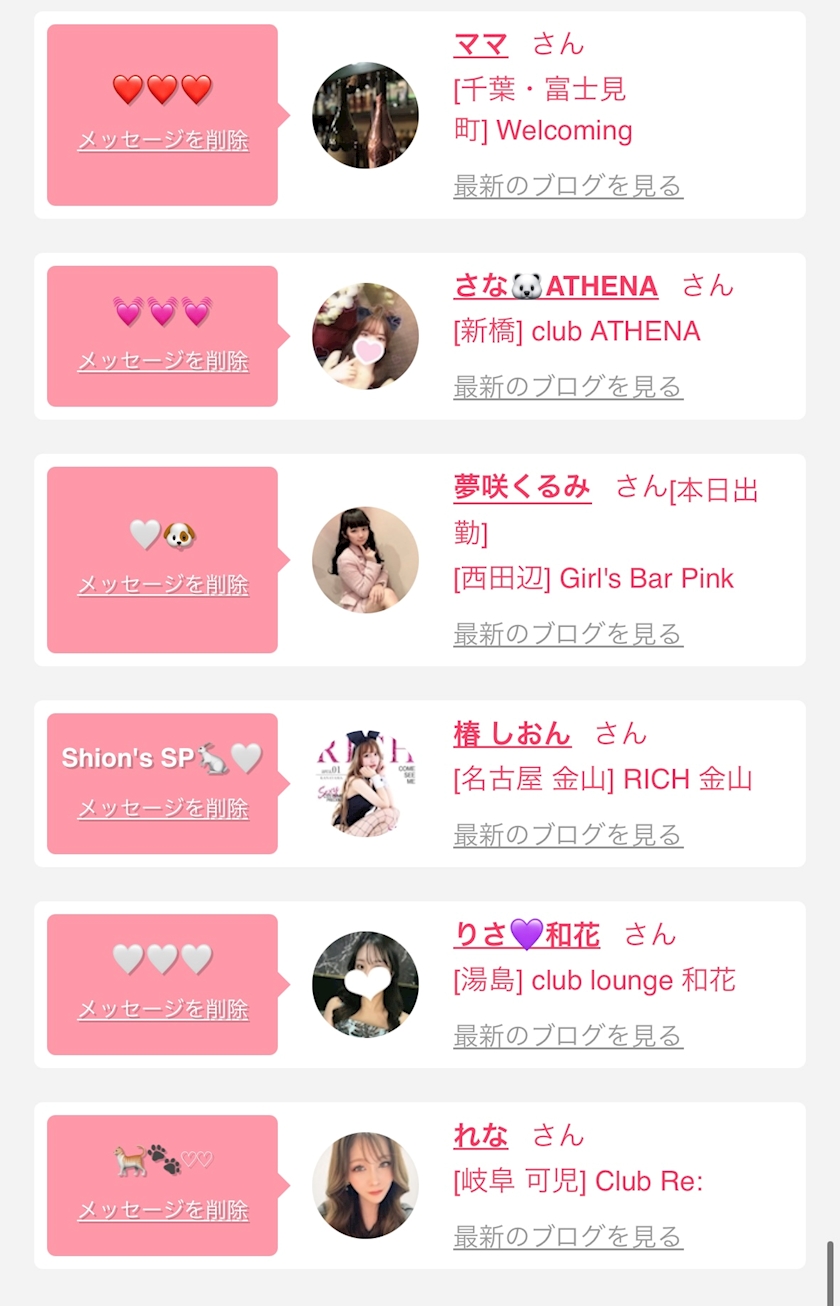Screen dimensions: 840x1306
Task: Delete the message to 夢咲くるみ
Action: click(163, 585)
